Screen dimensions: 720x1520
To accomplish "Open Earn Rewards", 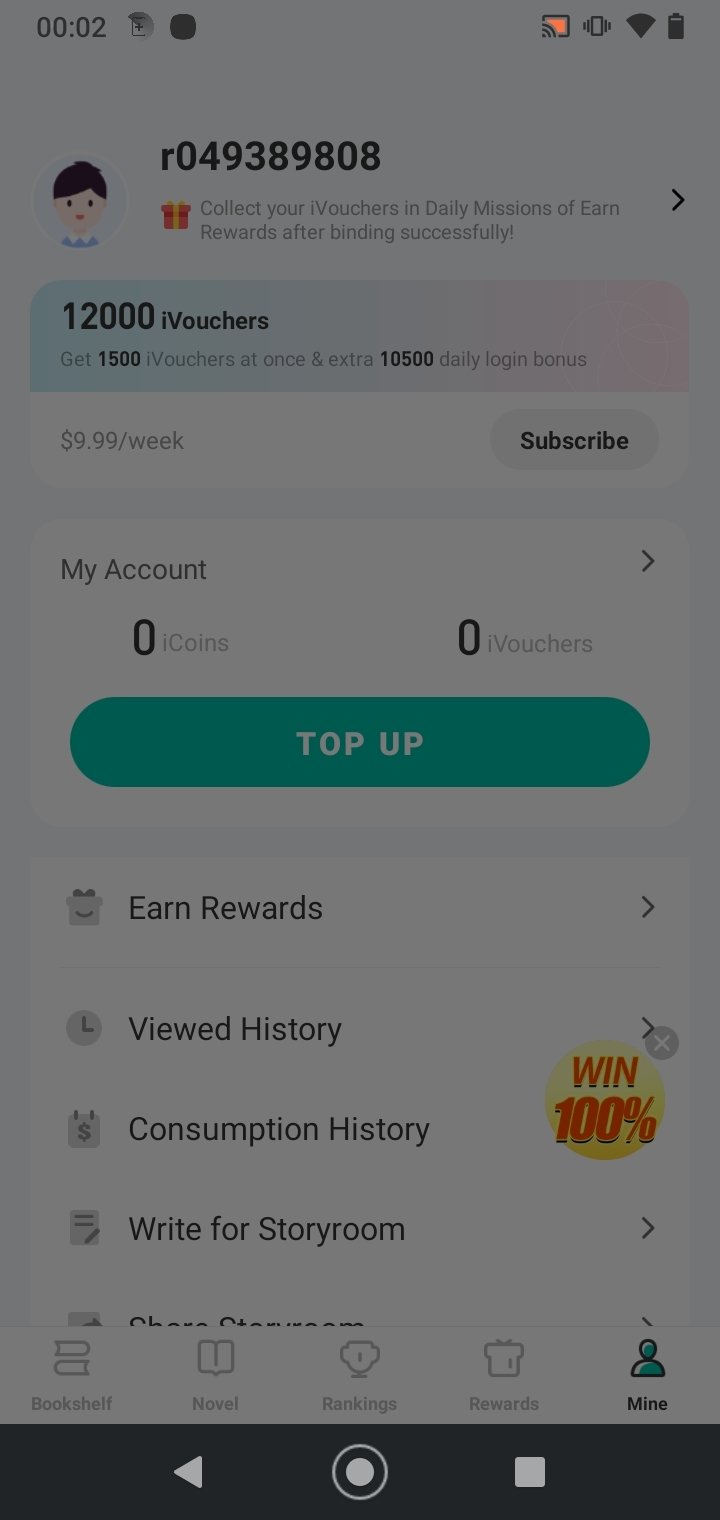I will coord(360,908).
